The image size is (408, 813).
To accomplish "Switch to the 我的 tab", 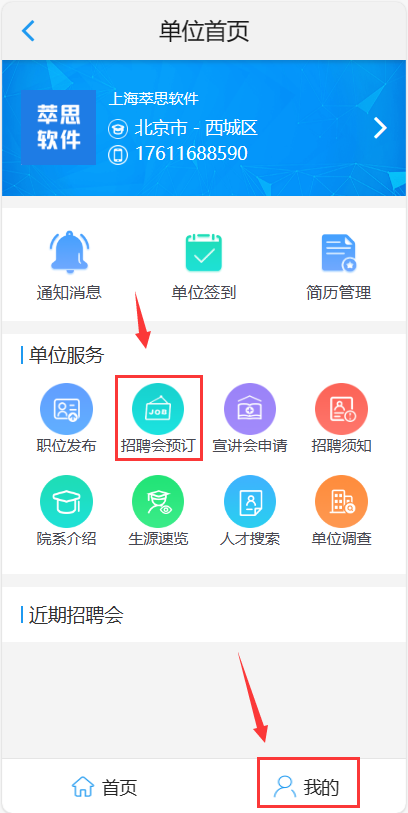I will [x=306, y=787].
